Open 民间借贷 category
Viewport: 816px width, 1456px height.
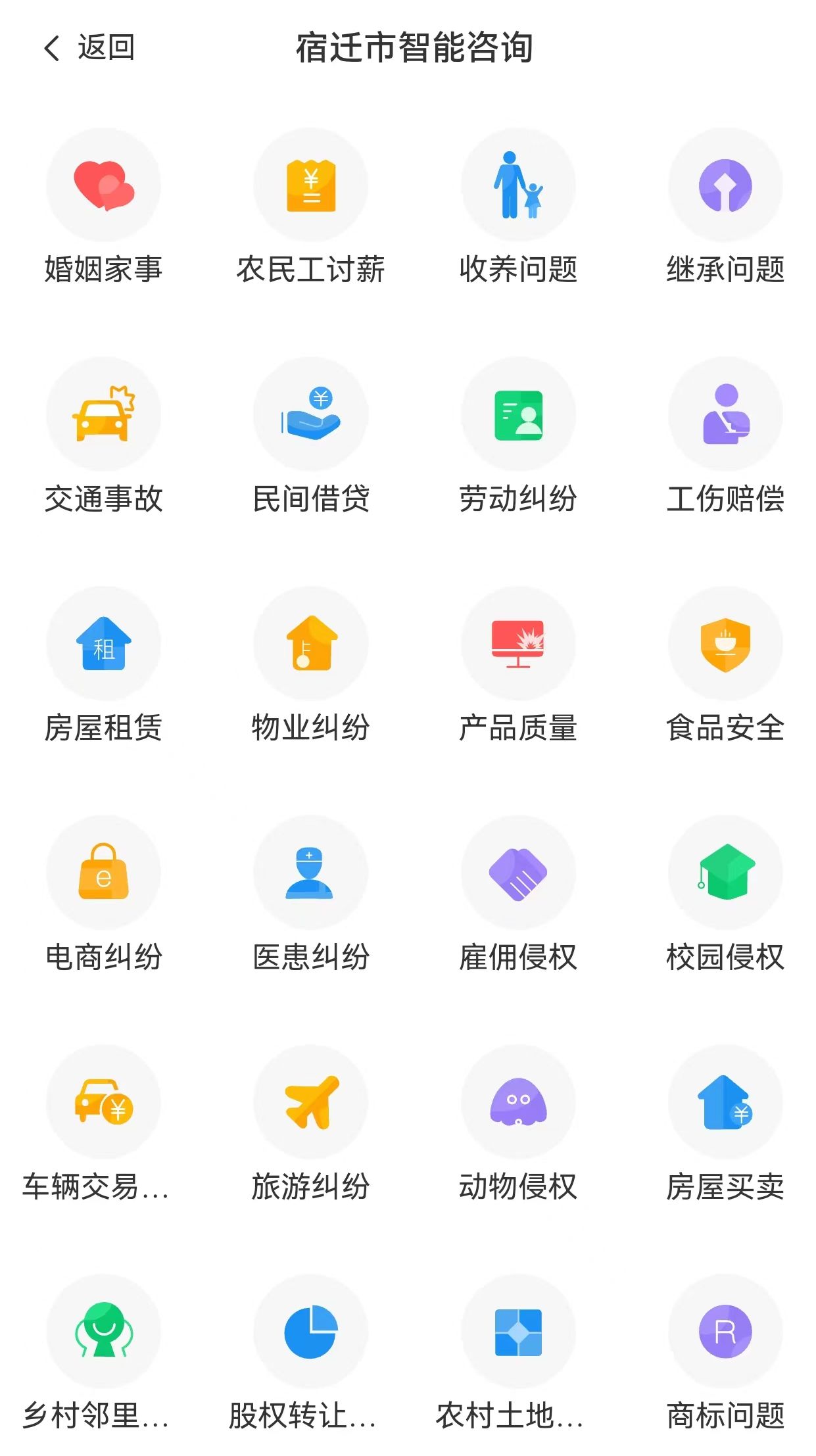point(310,414)
